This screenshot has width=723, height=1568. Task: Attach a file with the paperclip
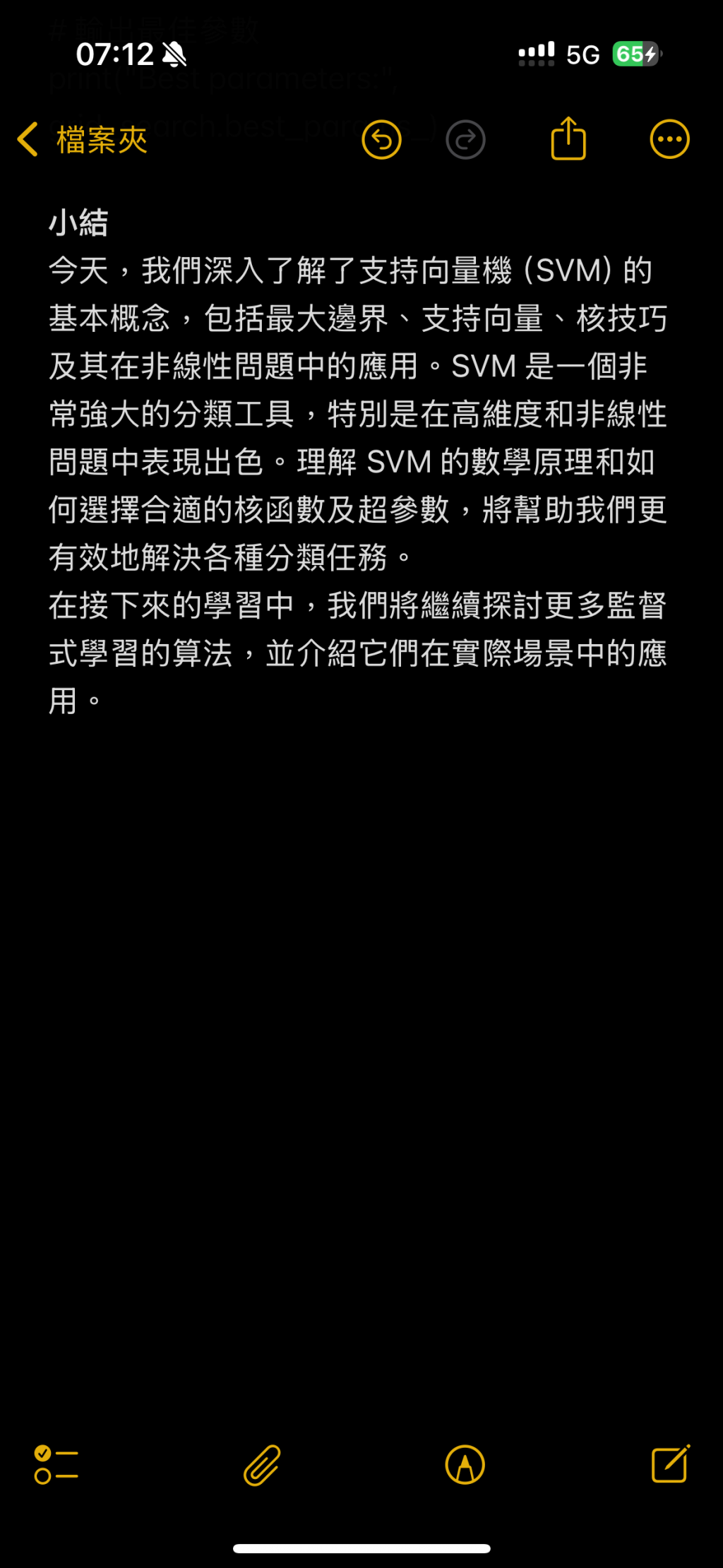coord(262,1464)
